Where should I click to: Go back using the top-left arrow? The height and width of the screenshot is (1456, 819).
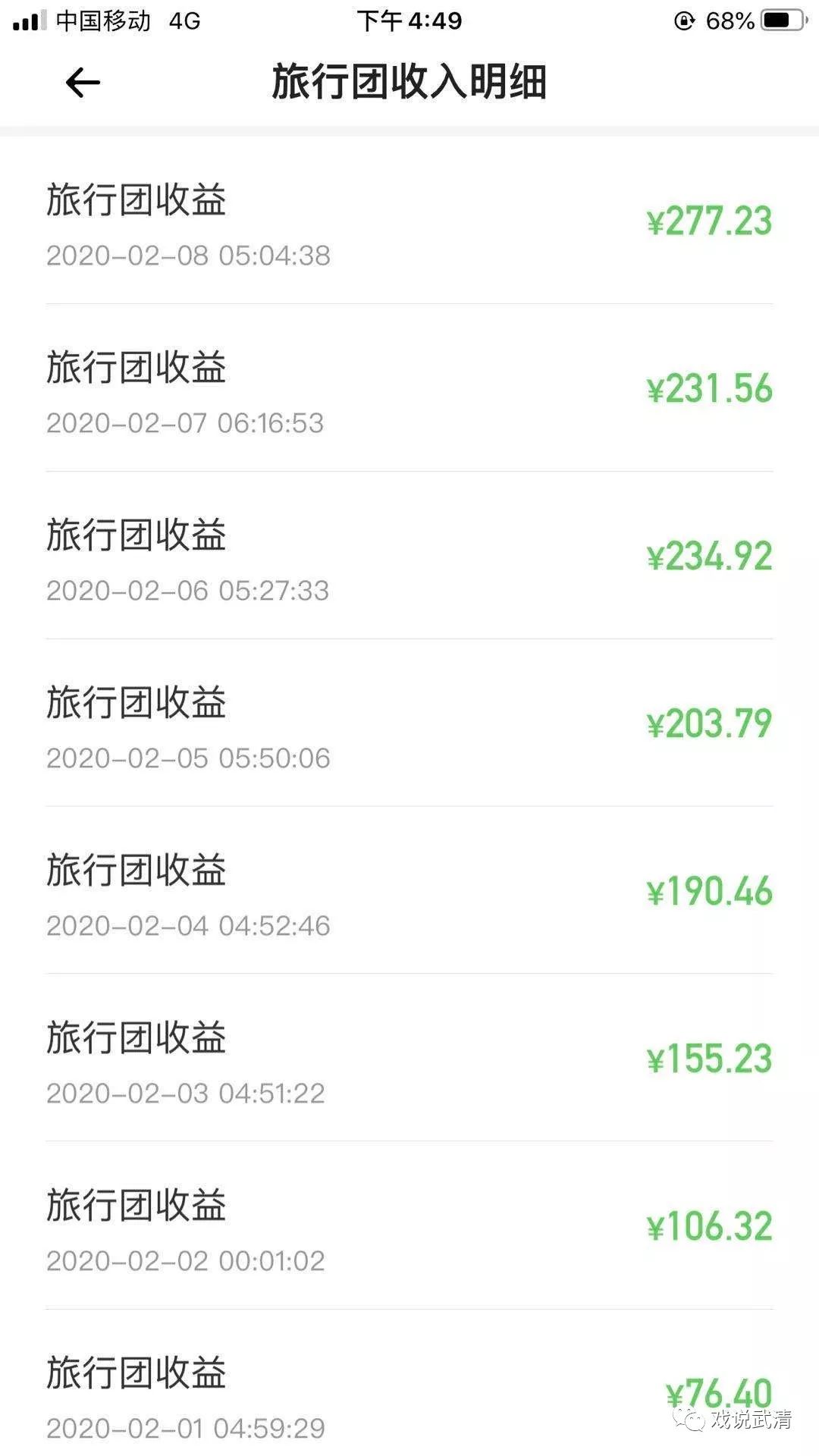(83, 83)
